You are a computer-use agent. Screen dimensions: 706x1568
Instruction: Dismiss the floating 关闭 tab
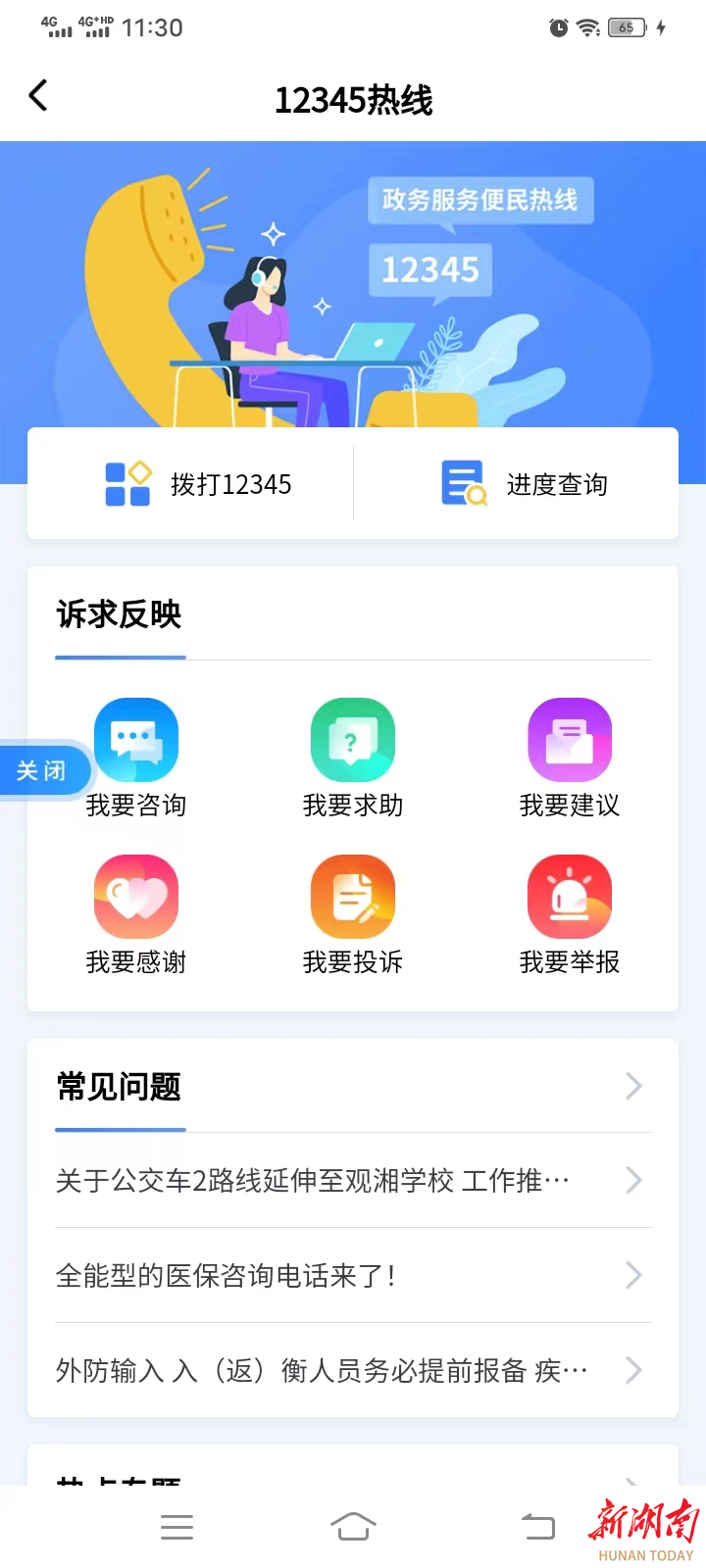tap(41, 771)
